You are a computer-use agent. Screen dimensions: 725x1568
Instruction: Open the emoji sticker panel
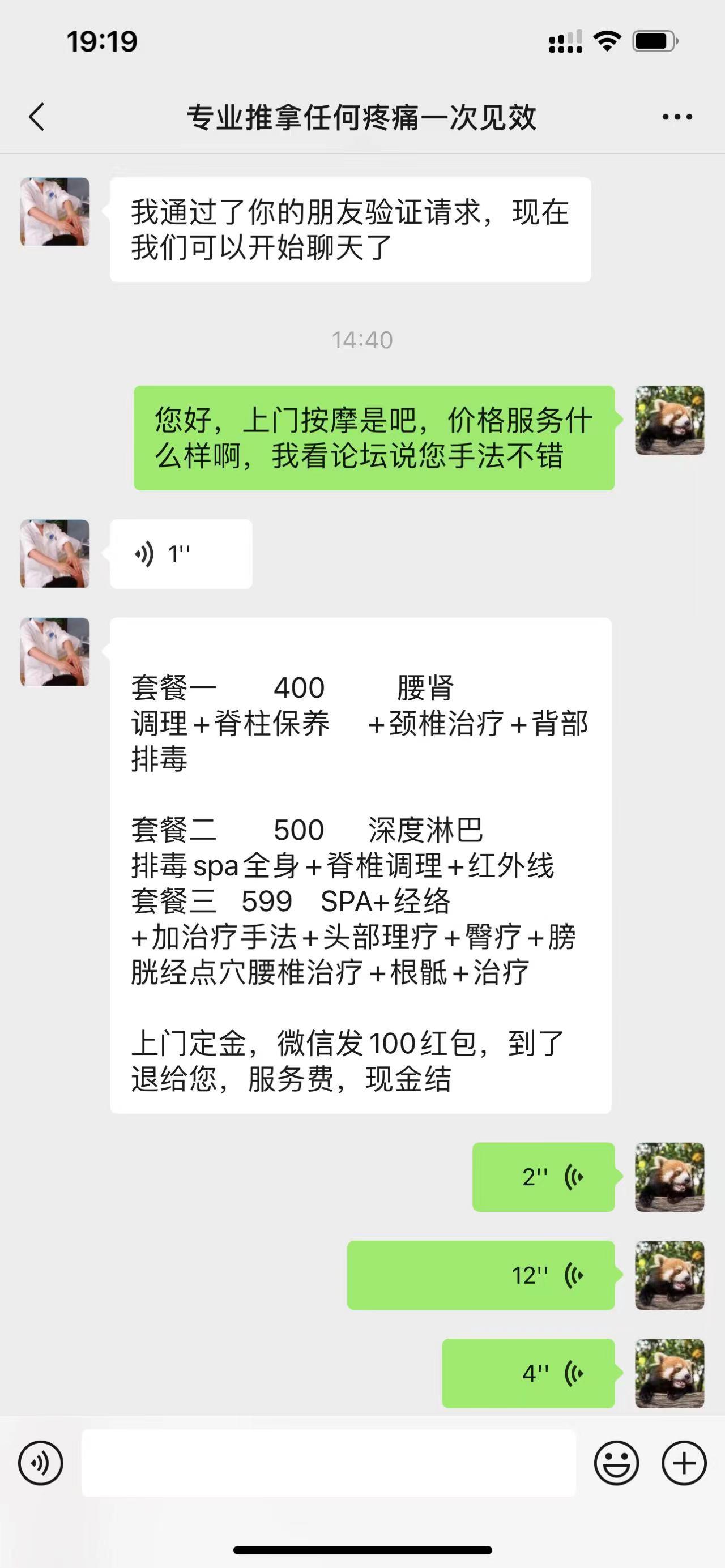pyautogui.click(x=616, y=1463)
